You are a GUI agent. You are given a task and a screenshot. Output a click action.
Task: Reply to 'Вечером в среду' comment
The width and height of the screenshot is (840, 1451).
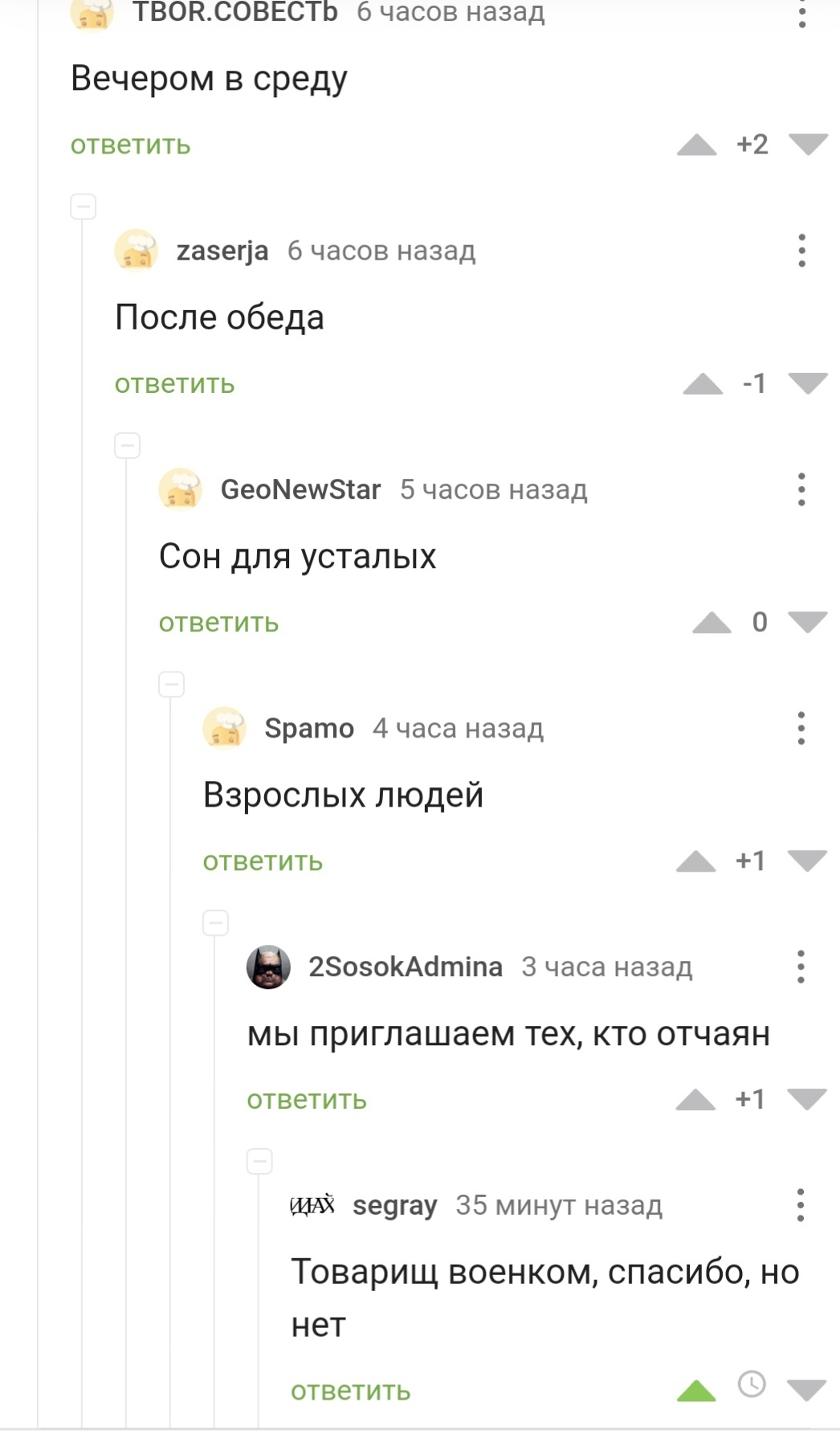pos(130,145)
